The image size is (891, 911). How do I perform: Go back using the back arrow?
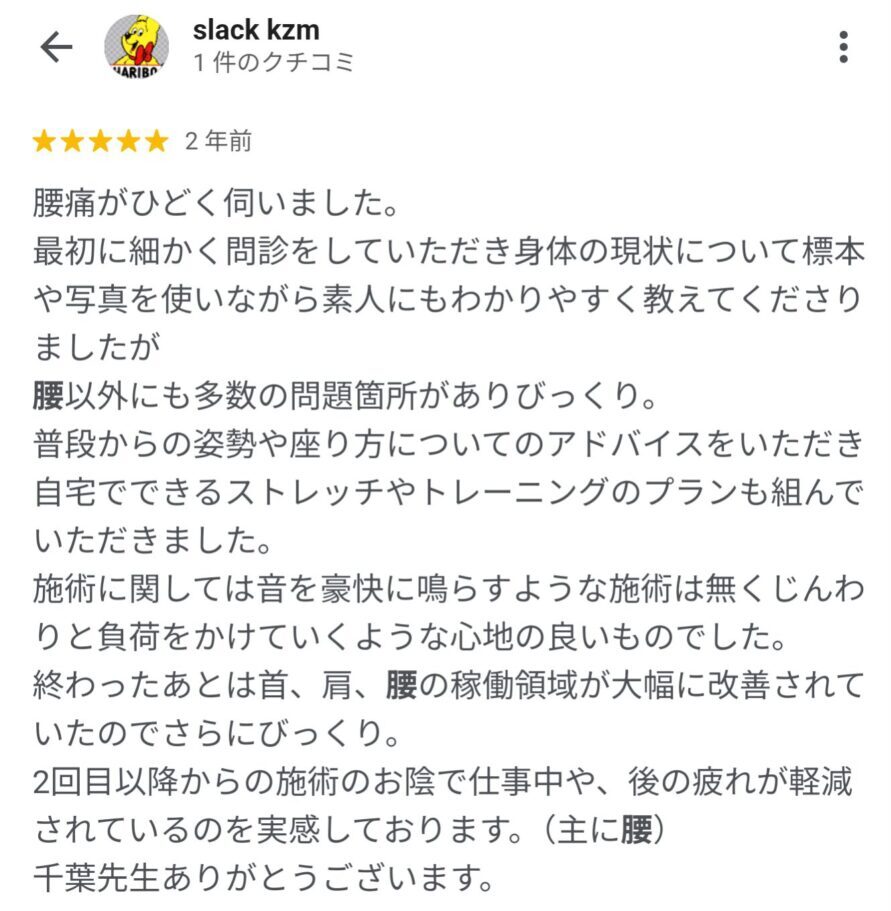coord(56,47)
